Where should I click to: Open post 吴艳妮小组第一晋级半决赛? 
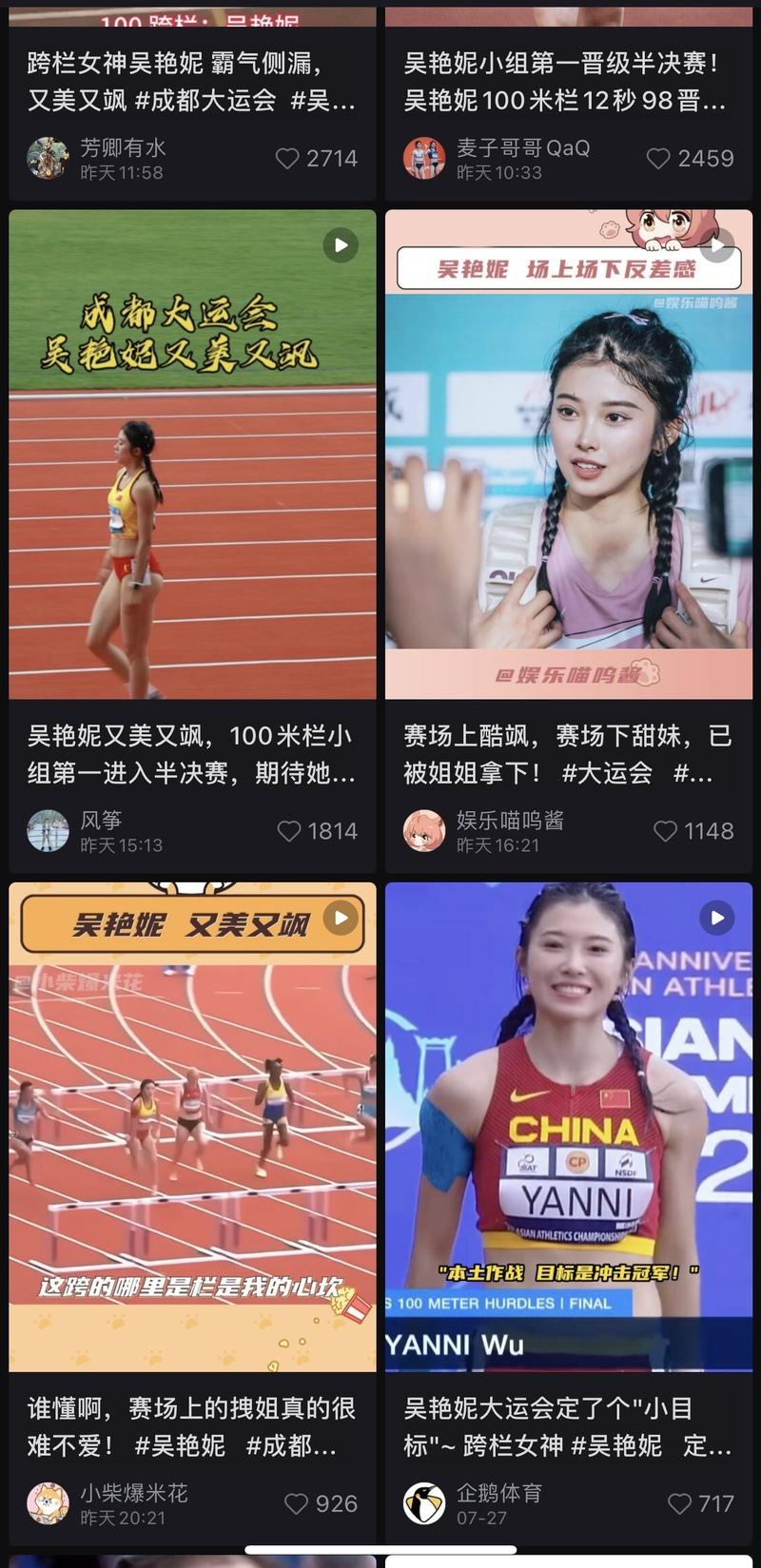coord(564,82)
